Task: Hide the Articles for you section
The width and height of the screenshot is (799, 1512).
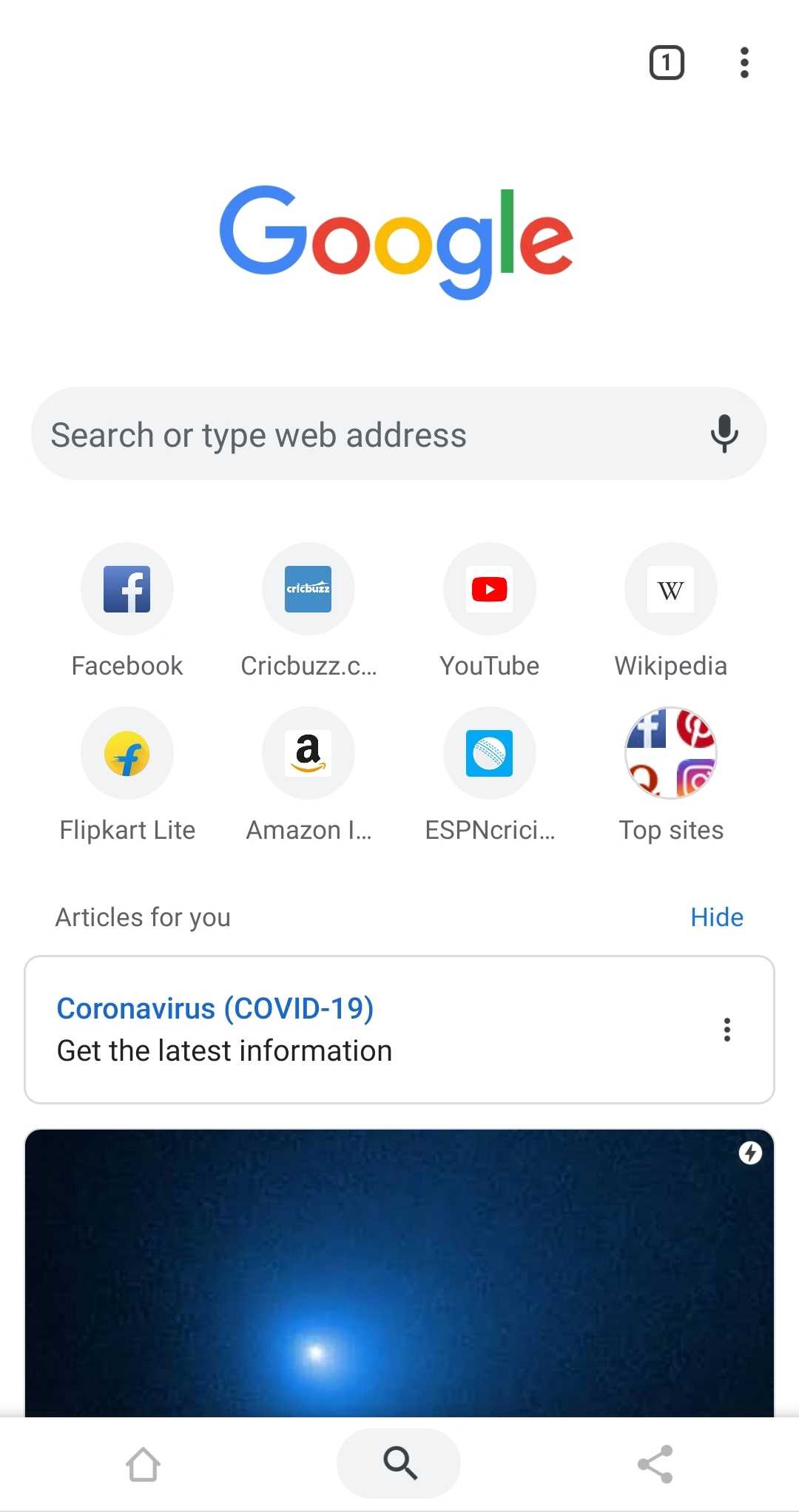Action: tap(716, 917)
